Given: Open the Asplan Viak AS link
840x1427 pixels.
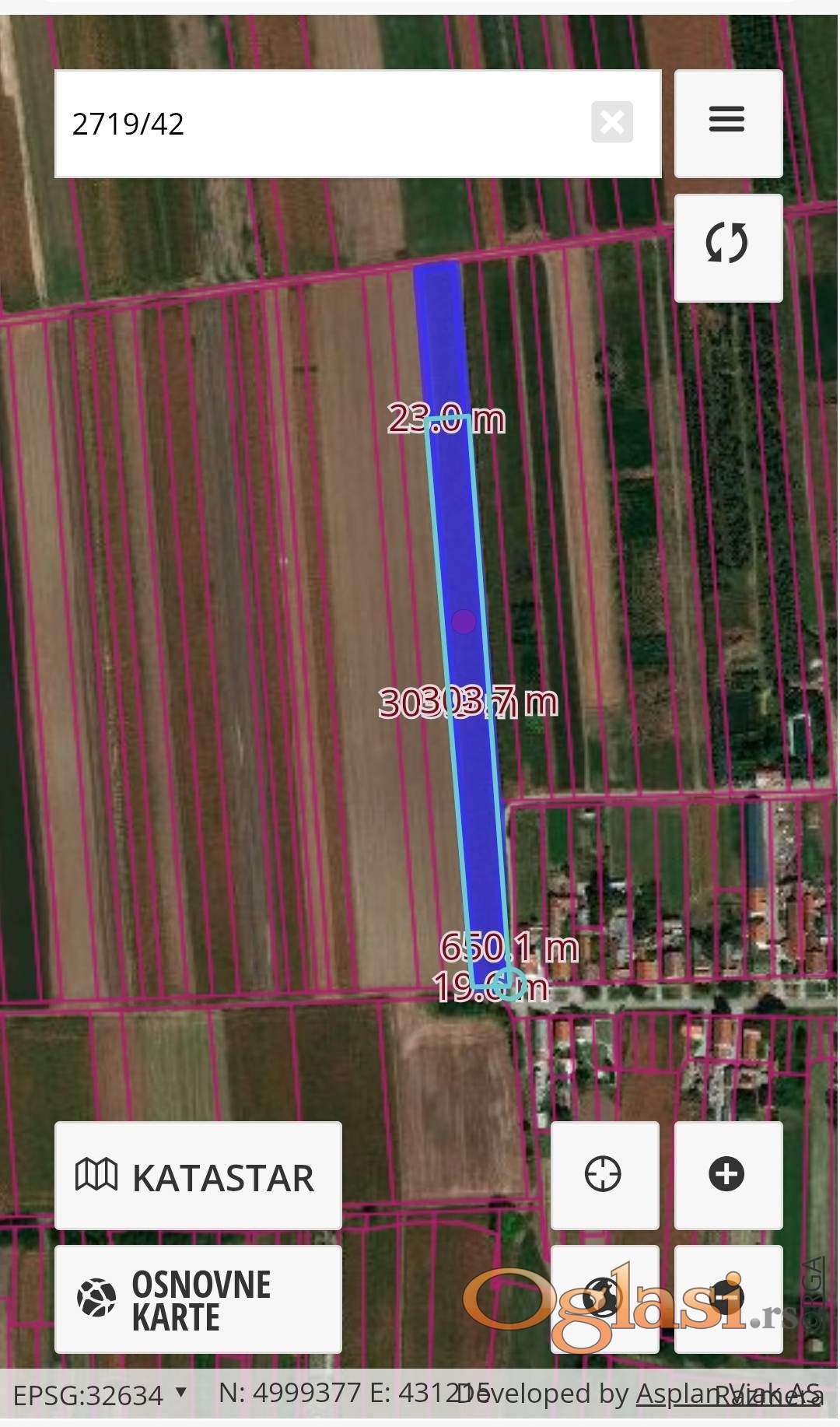Looking at the screenshot, I should pyautogui.click(x=727, y=1394).
